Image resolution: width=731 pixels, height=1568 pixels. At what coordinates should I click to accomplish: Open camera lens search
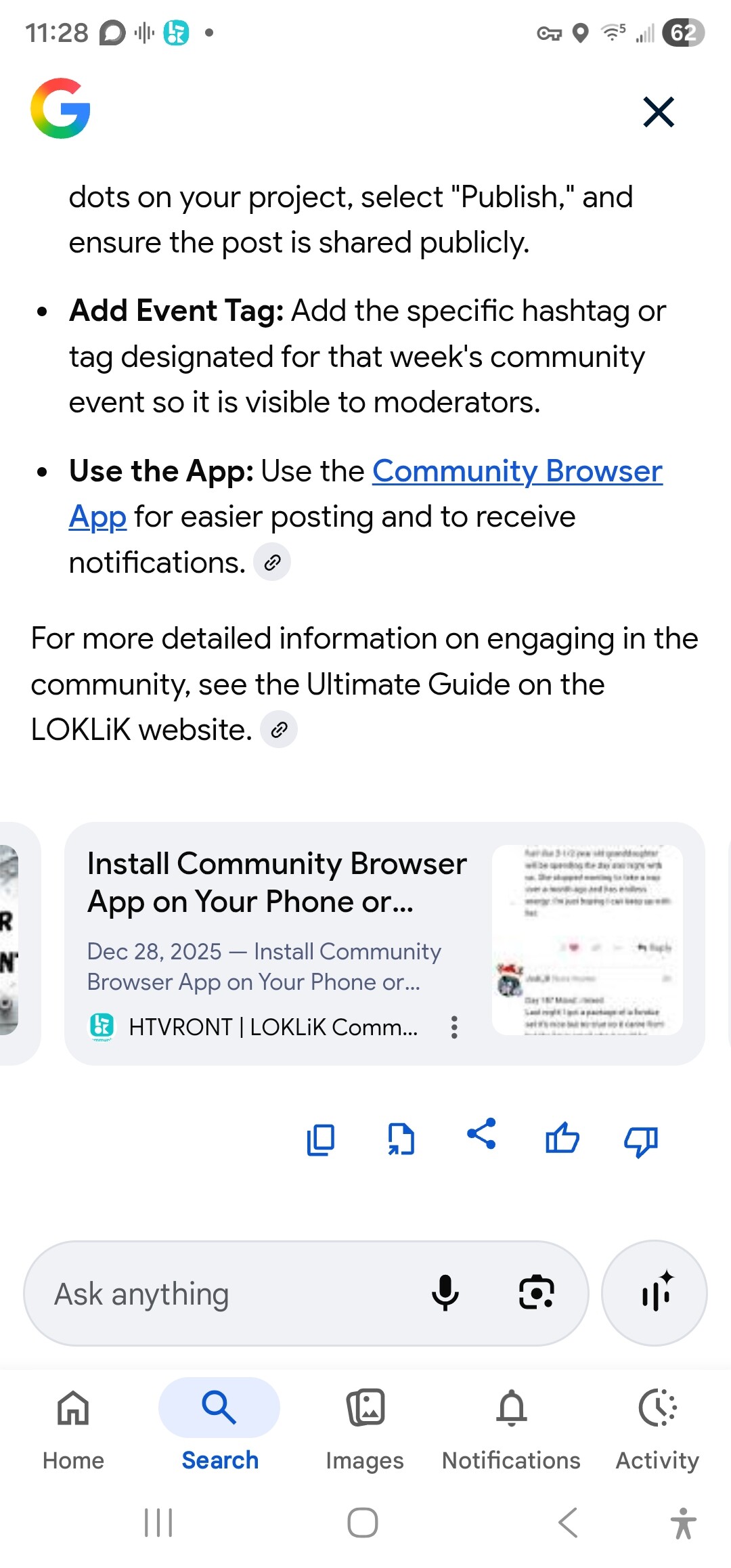coord(536,1293)
